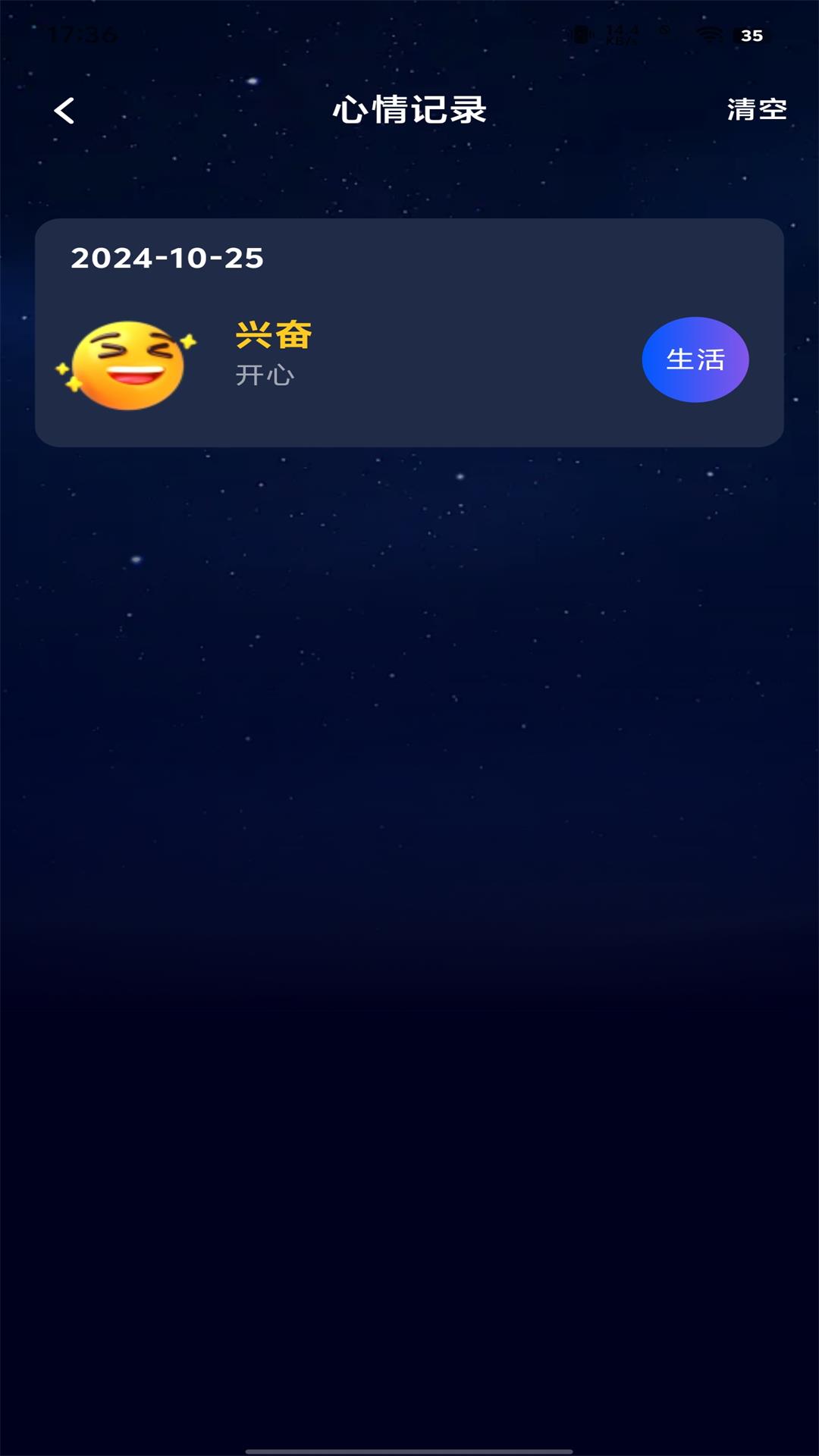Screen dimensions: 819x1456
Task: Tap the date 2024-10-25 heading
Action: (x=166, y=258)
